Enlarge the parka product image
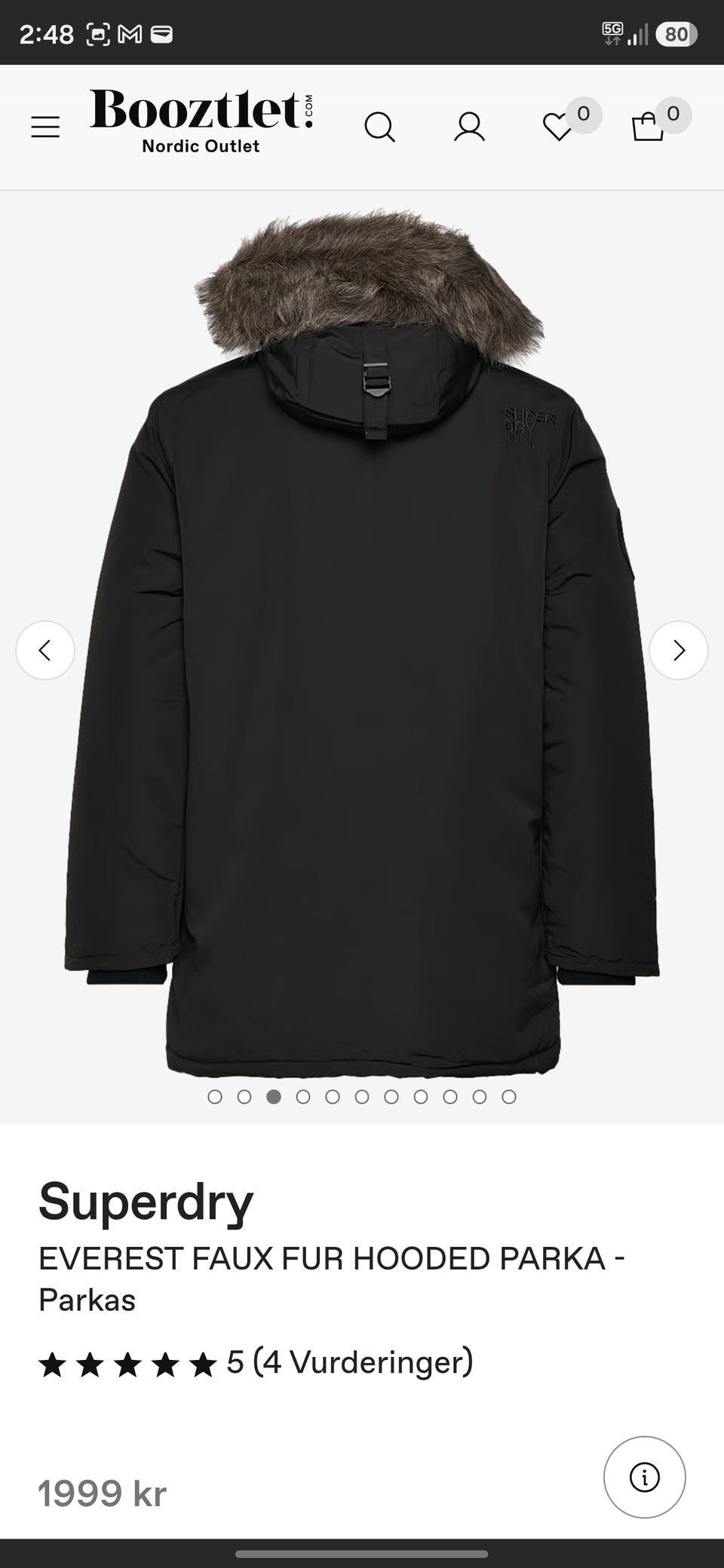This screenshot has width=724, height=1568. click(362, 645)
